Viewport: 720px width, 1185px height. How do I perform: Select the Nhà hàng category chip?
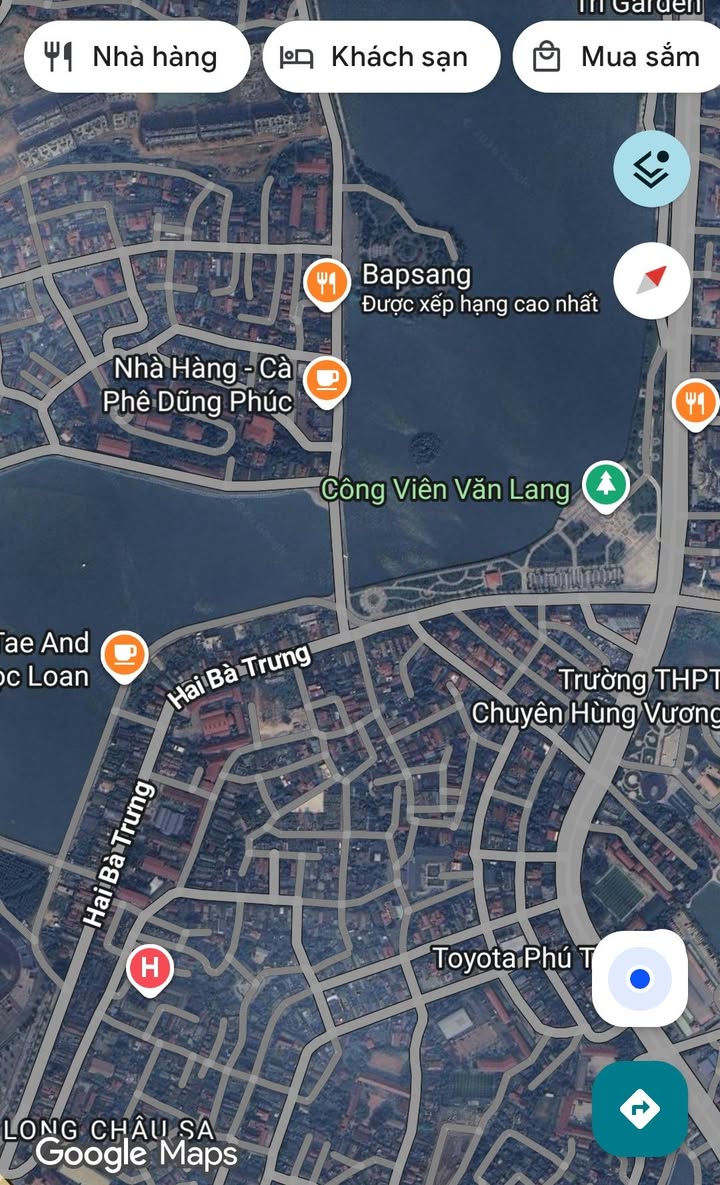[x=137, y=57]
